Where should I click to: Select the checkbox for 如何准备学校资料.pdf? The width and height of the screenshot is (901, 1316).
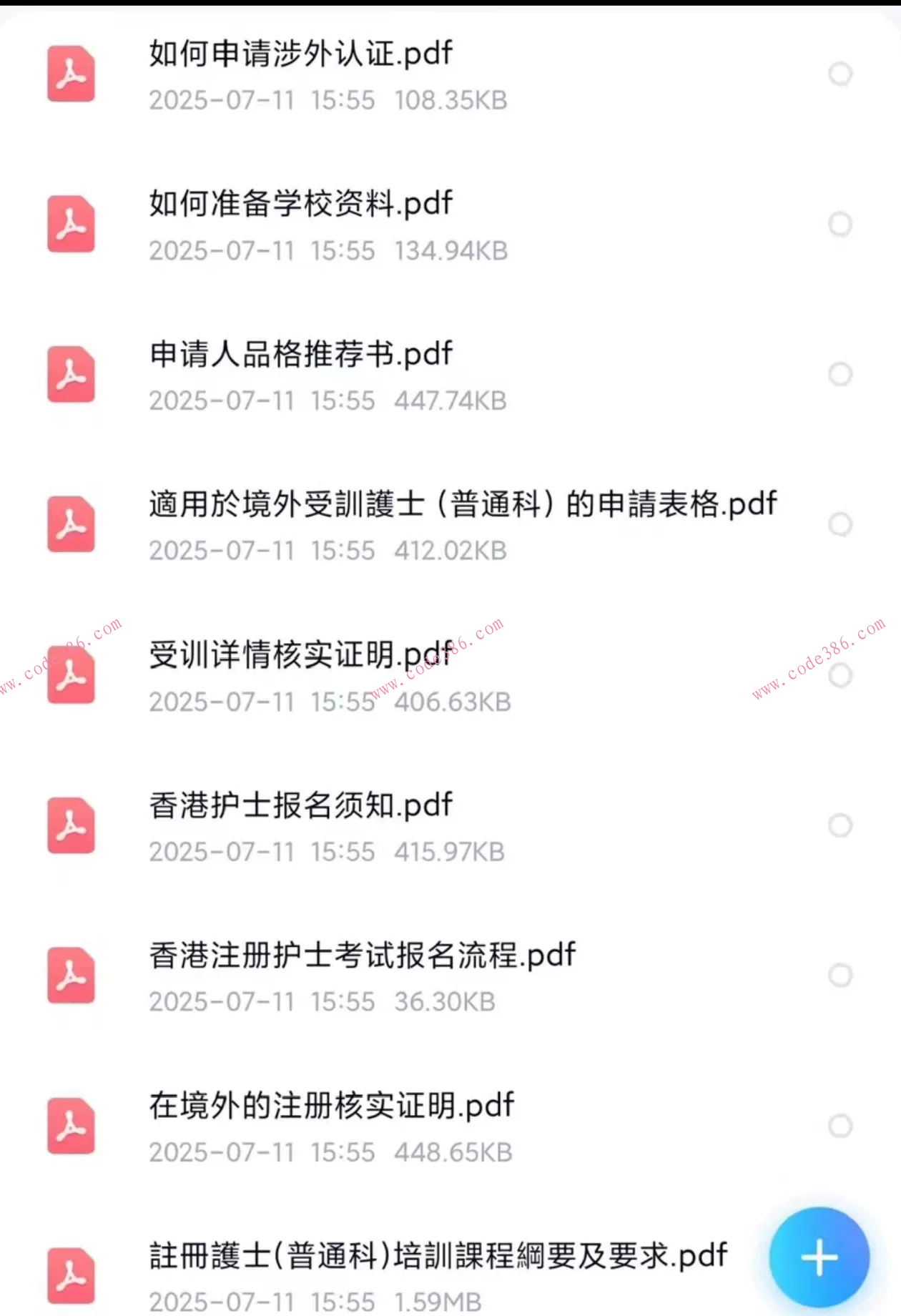838,225
